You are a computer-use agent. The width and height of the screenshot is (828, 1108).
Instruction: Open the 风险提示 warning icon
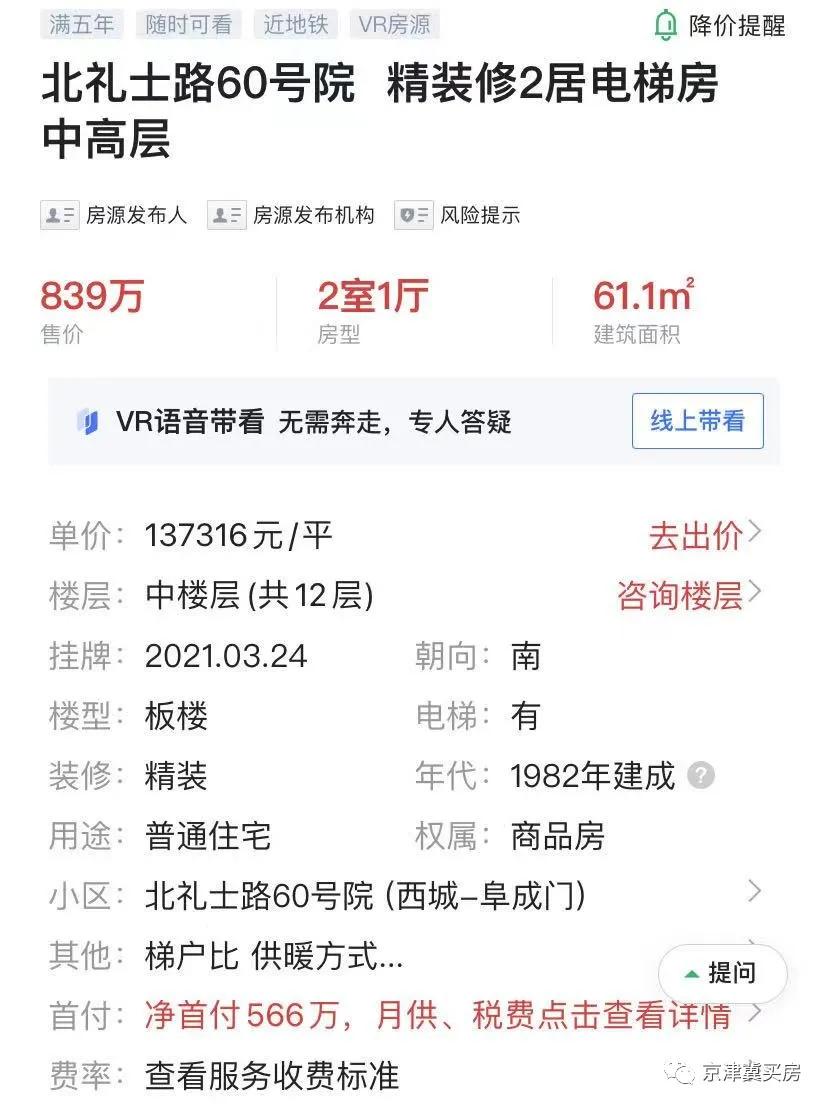tap(412, 215)
